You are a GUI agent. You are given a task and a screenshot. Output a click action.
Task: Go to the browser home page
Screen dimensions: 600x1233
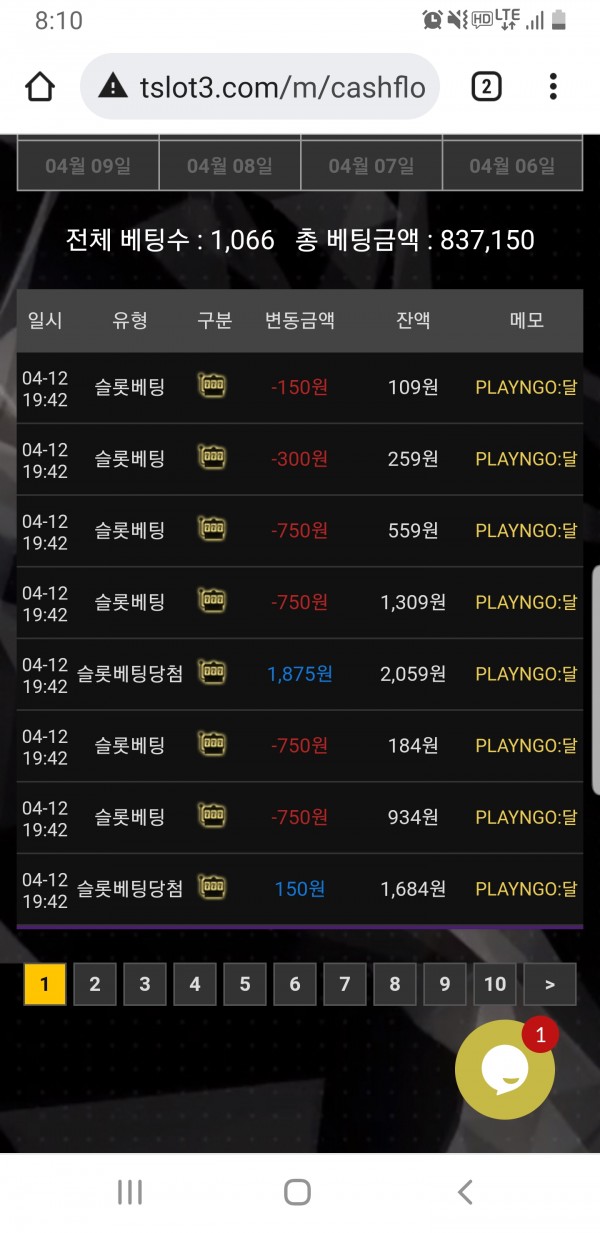[40, 87]
